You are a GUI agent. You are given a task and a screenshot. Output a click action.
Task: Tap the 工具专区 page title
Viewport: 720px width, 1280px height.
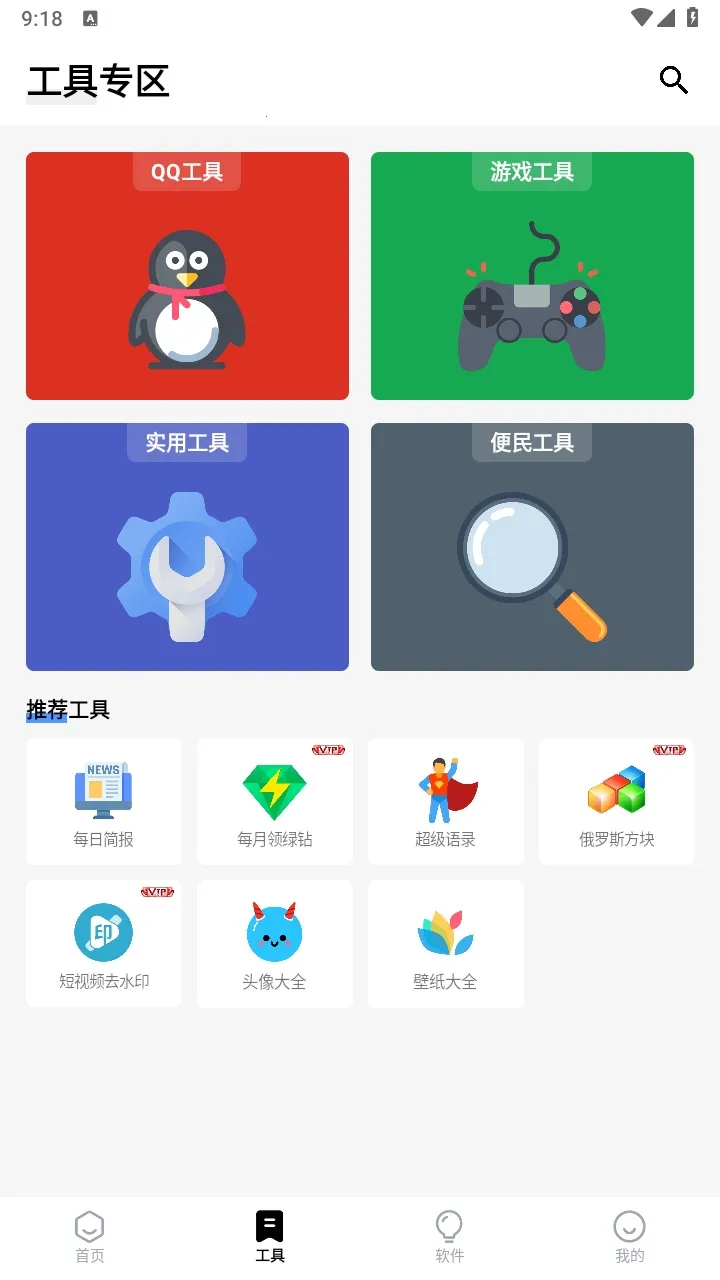(x=97, y=81)
